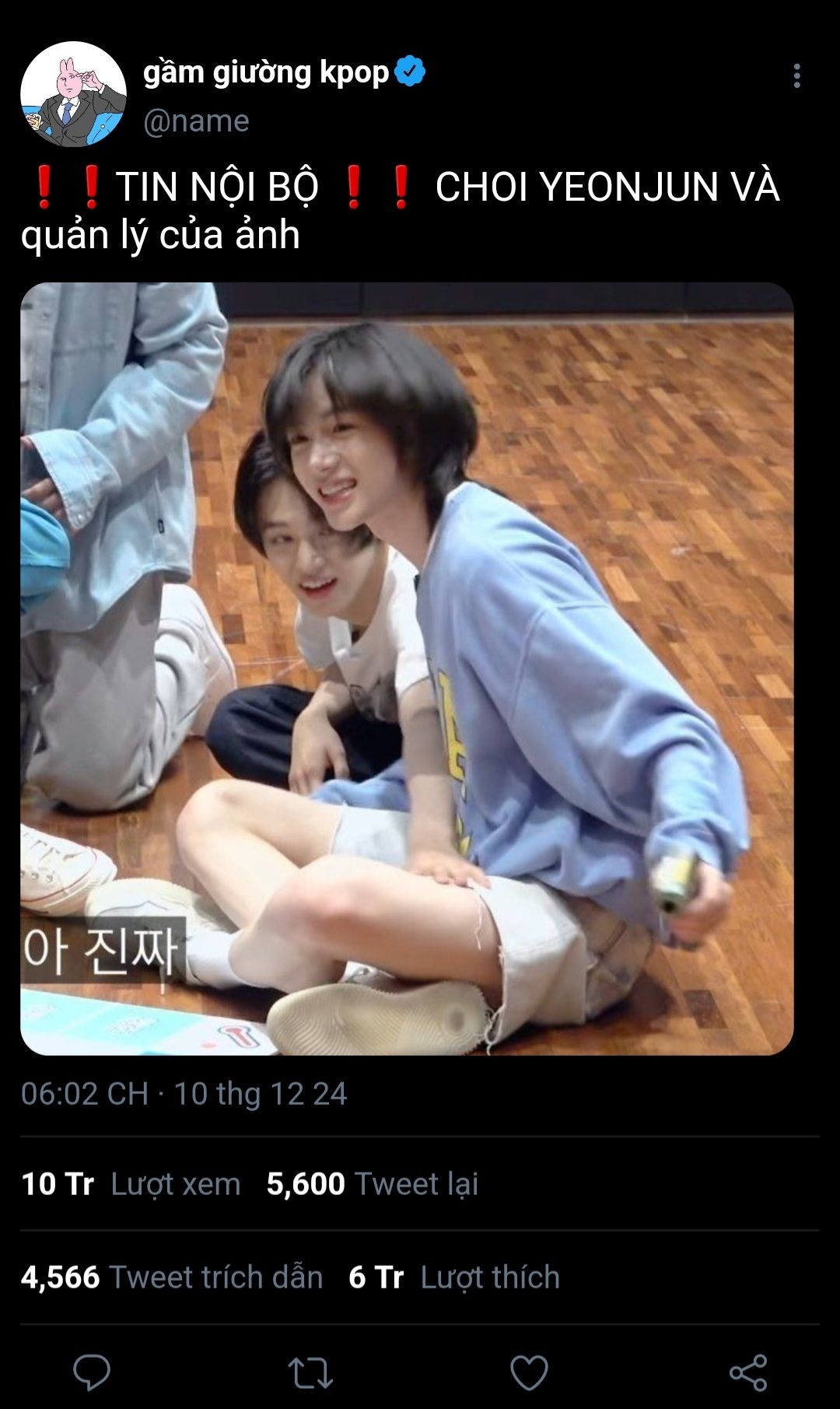View the 5,600 Tweet lại list
The image size is (840, 1409).
372,1183
